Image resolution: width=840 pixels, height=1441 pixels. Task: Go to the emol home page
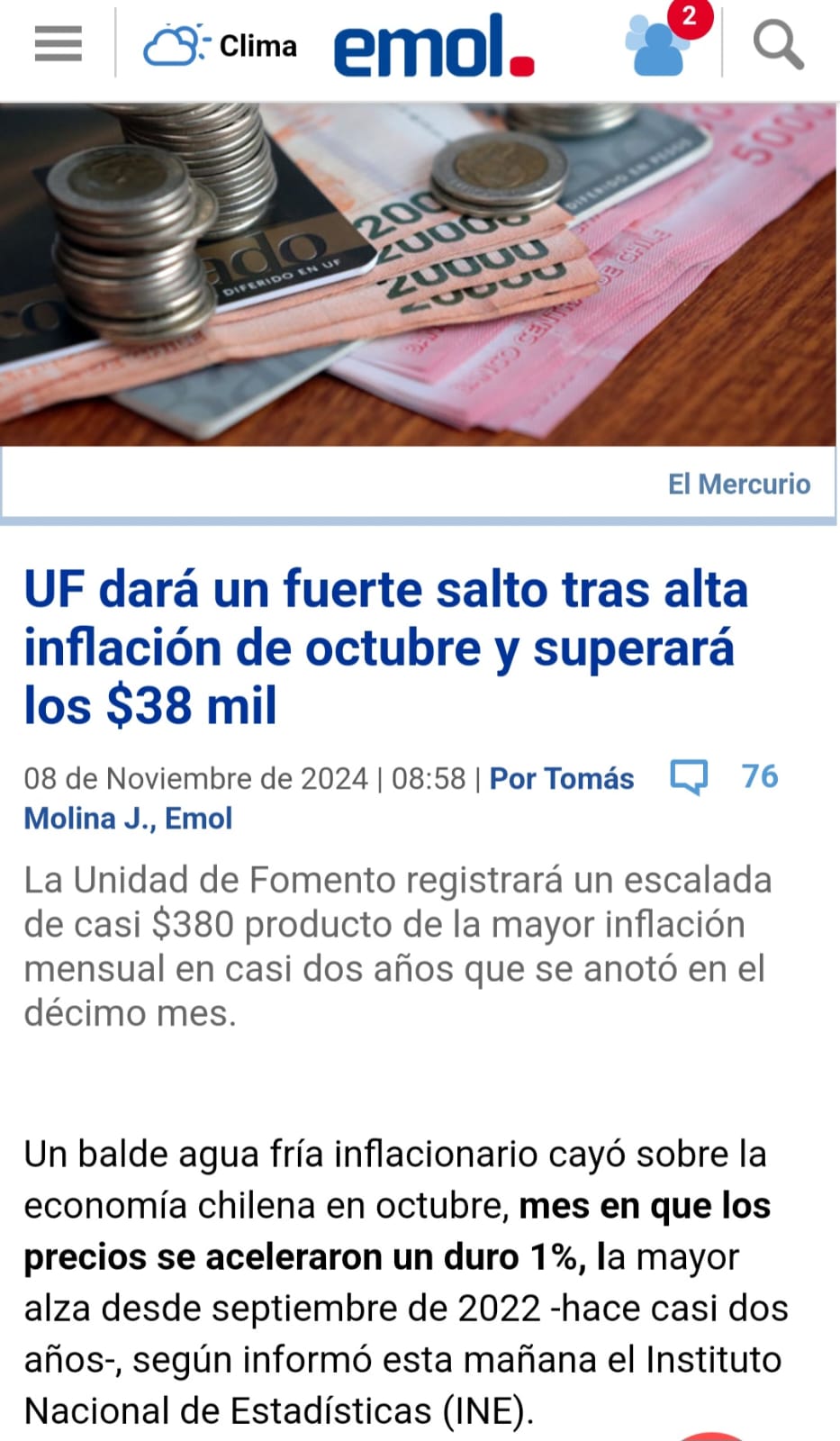click(433, 45)
